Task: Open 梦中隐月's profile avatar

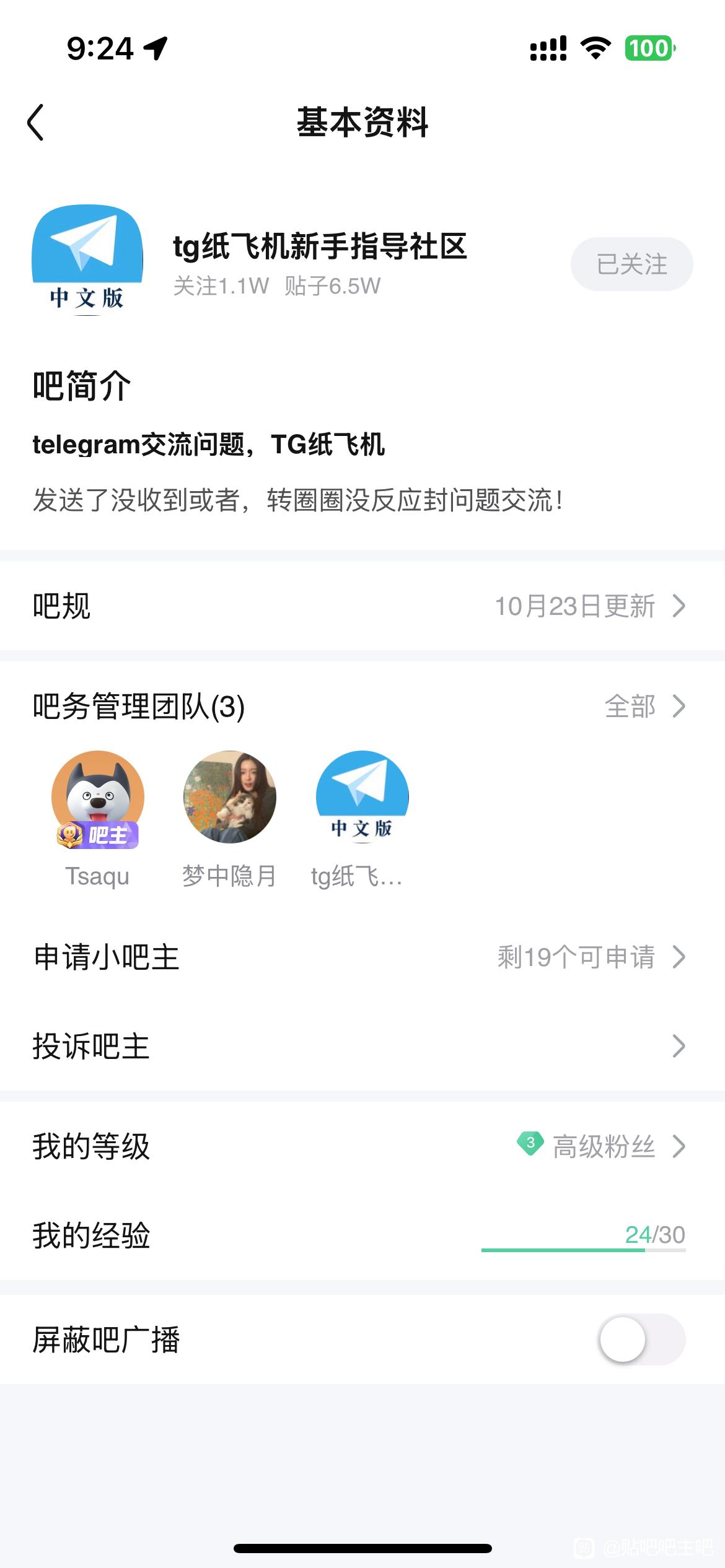Action: click(x=230, y=798)
